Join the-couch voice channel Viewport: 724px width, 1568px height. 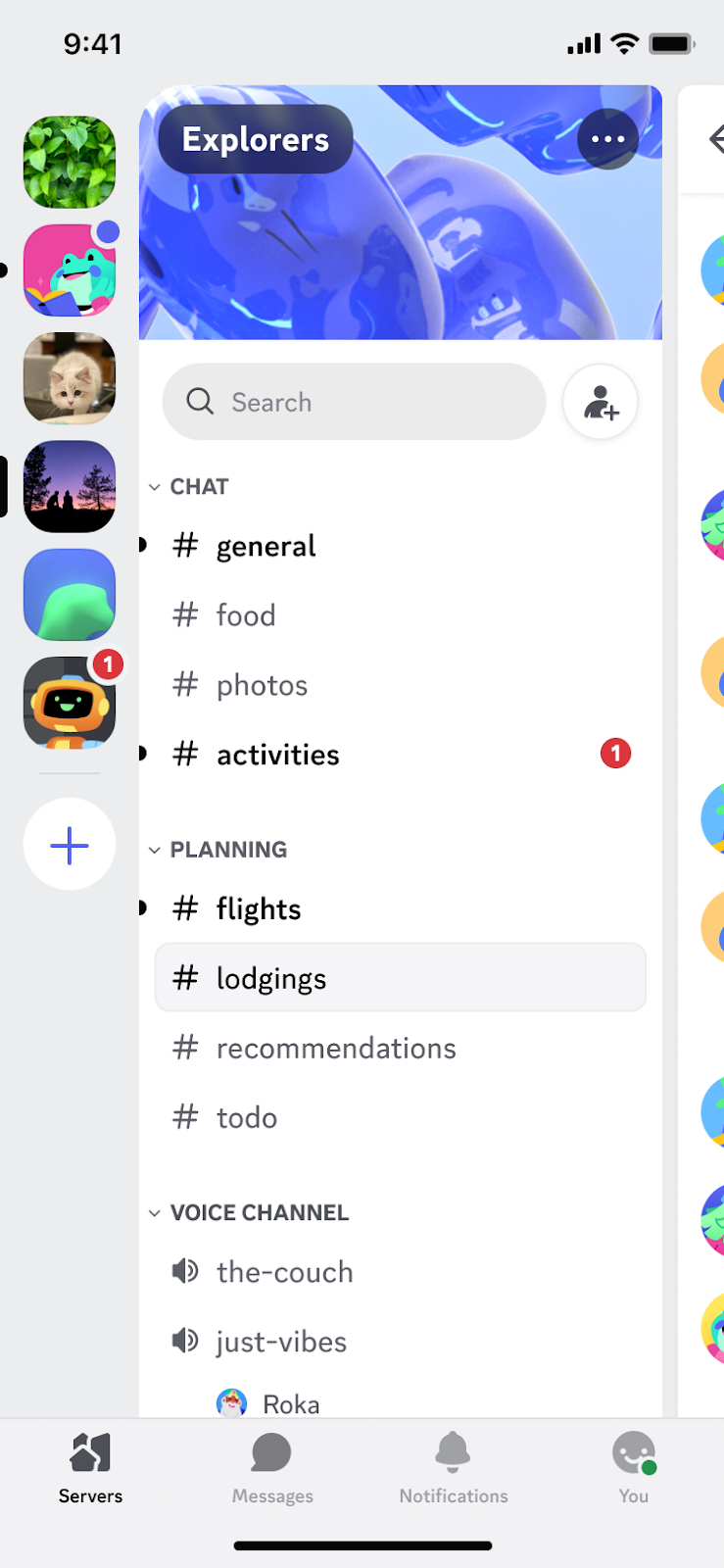pyautogui.click(x=284, y=1271)
